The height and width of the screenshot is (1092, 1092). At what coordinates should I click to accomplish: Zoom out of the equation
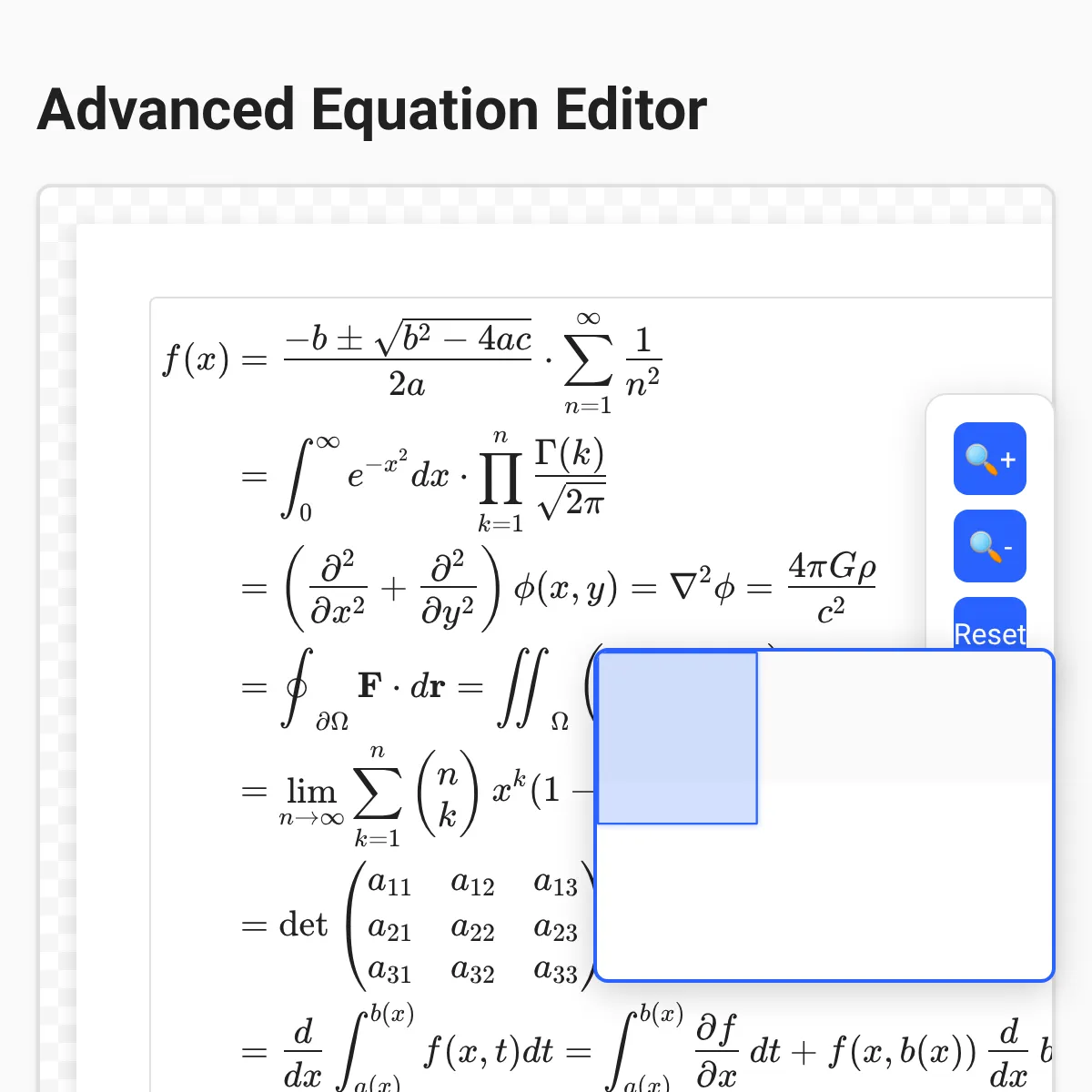pyautogui.click(x=989, y=546)
